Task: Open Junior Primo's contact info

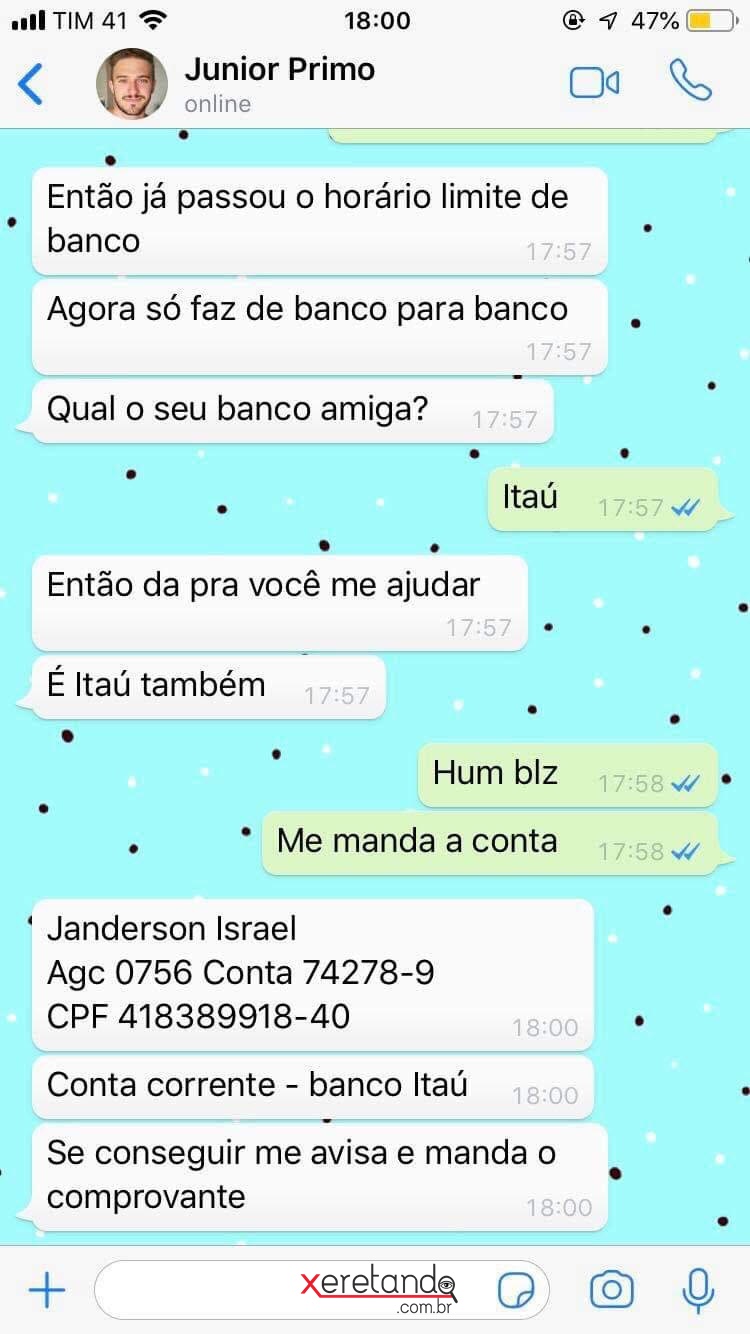Action: point(280,84)
